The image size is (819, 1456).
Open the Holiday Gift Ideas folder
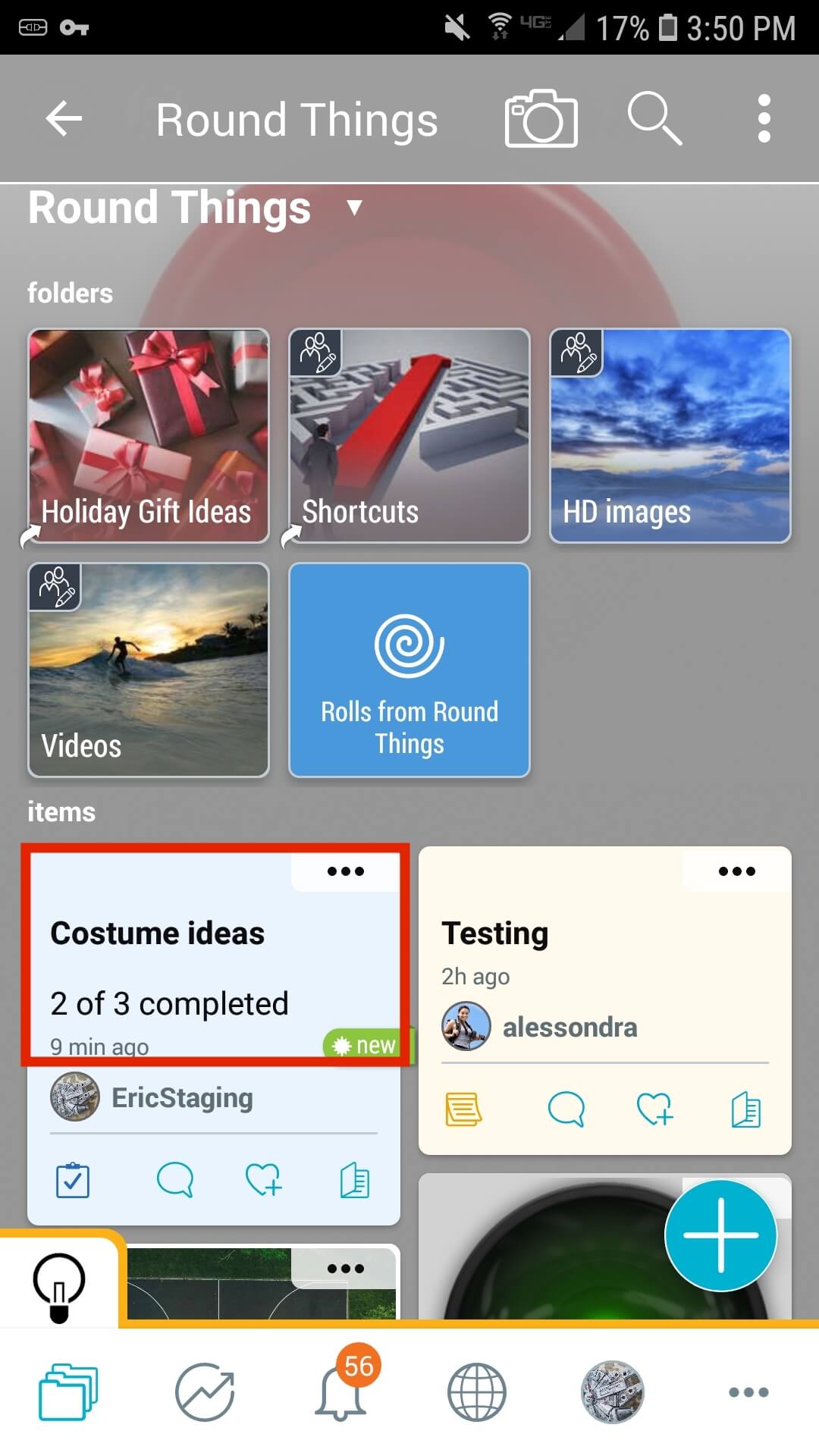coord(149,435)
